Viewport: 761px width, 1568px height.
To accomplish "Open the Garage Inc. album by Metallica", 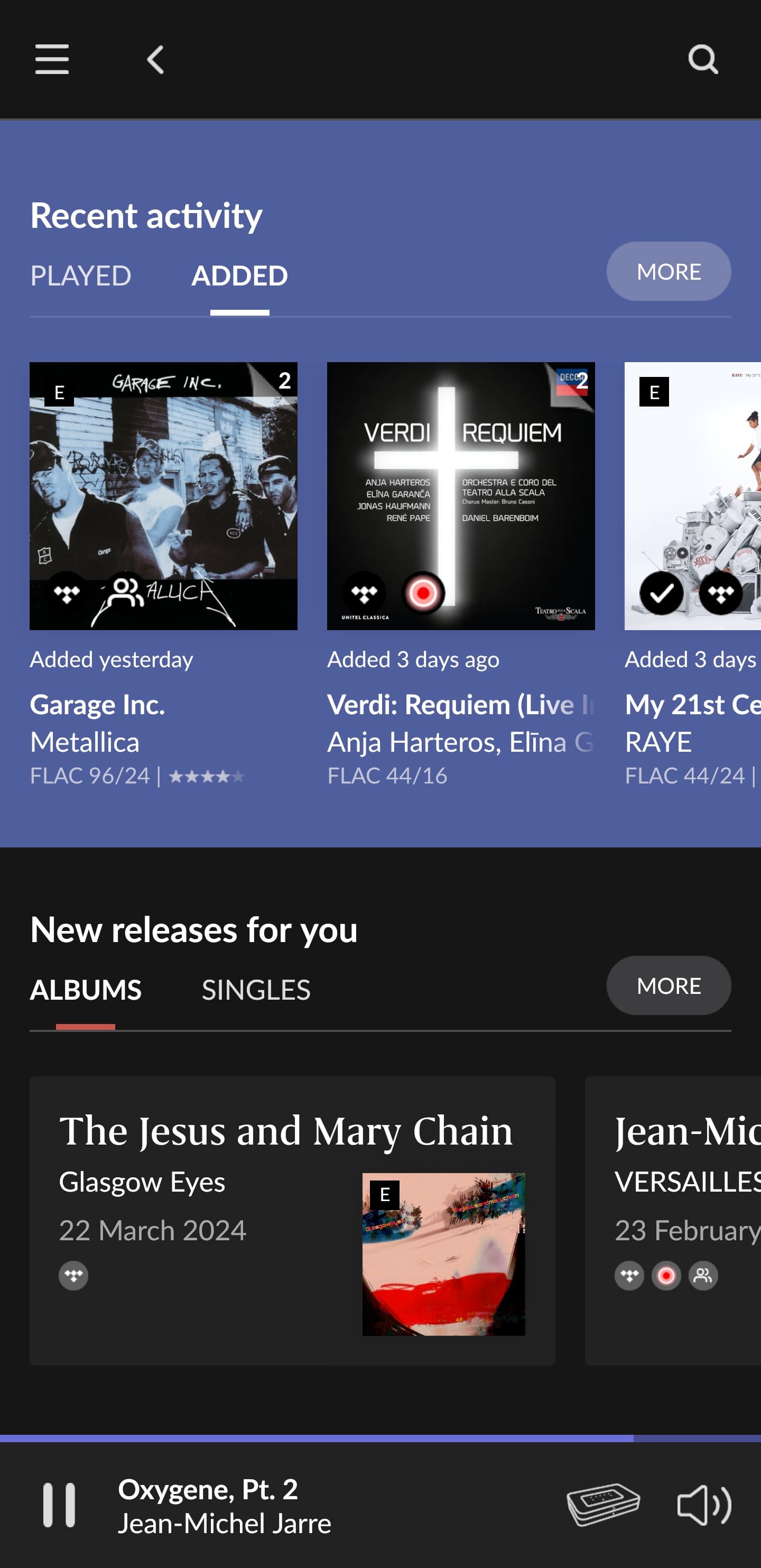I will pyautogui.click(x=163, y=495).
